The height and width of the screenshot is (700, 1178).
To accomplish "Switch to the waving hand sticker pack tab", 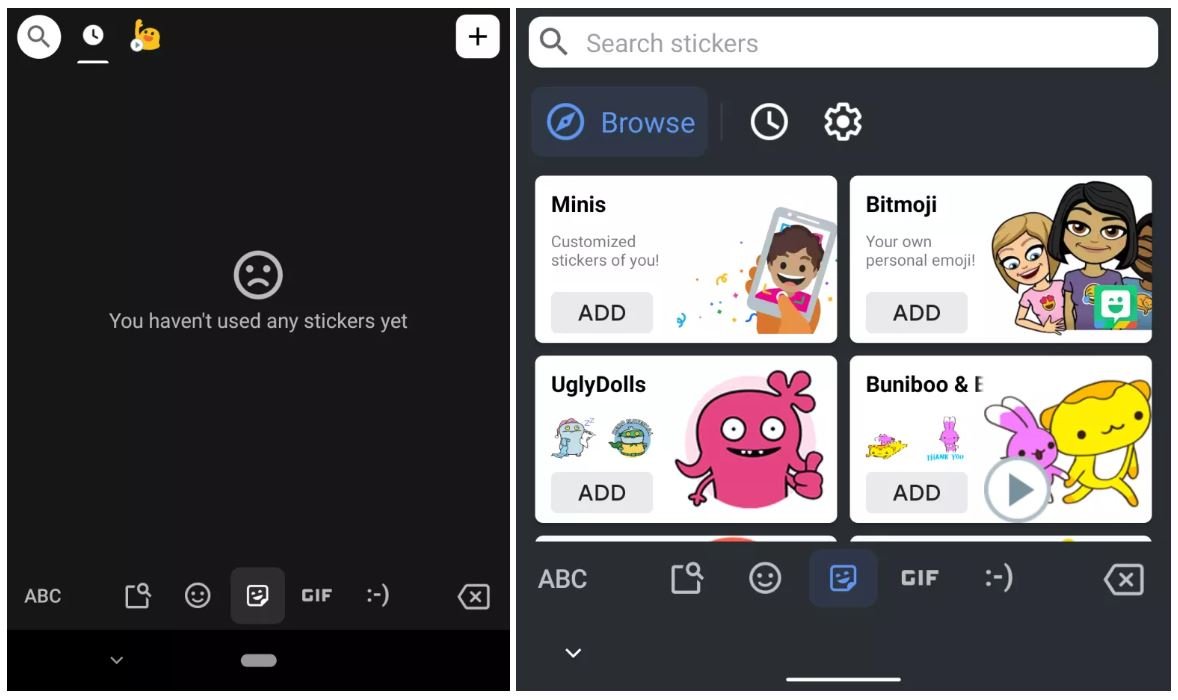I will (146, 37).
